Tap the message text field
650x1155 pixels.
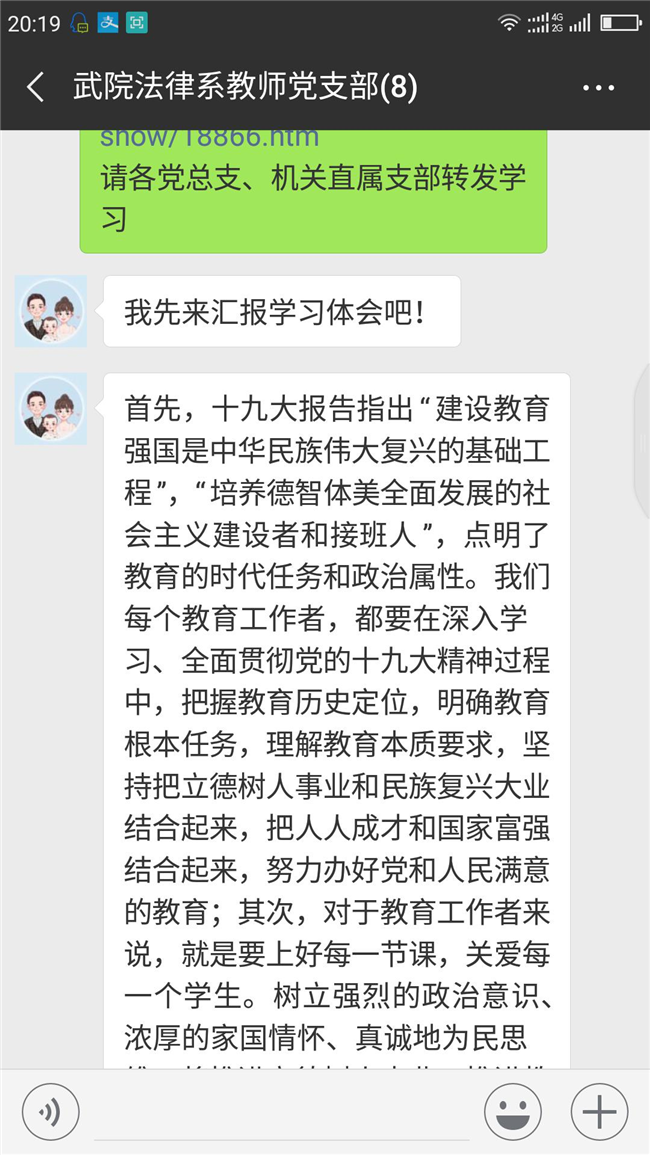(280, 1112)
